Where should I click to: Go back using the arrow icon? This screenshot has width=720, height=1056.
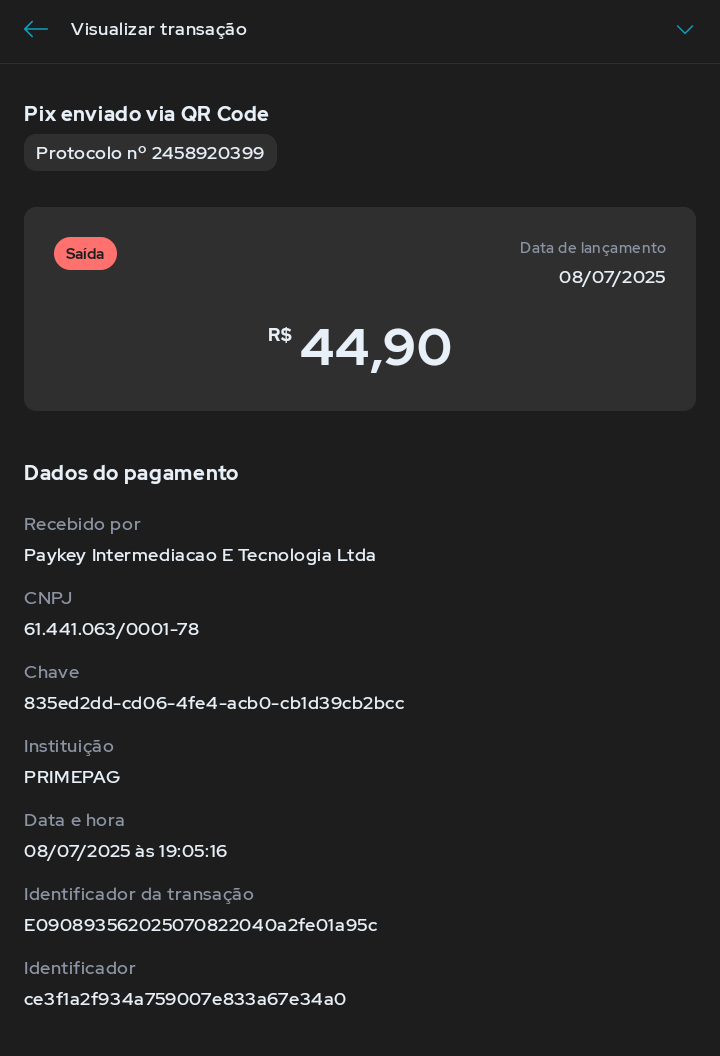(36, 30)
